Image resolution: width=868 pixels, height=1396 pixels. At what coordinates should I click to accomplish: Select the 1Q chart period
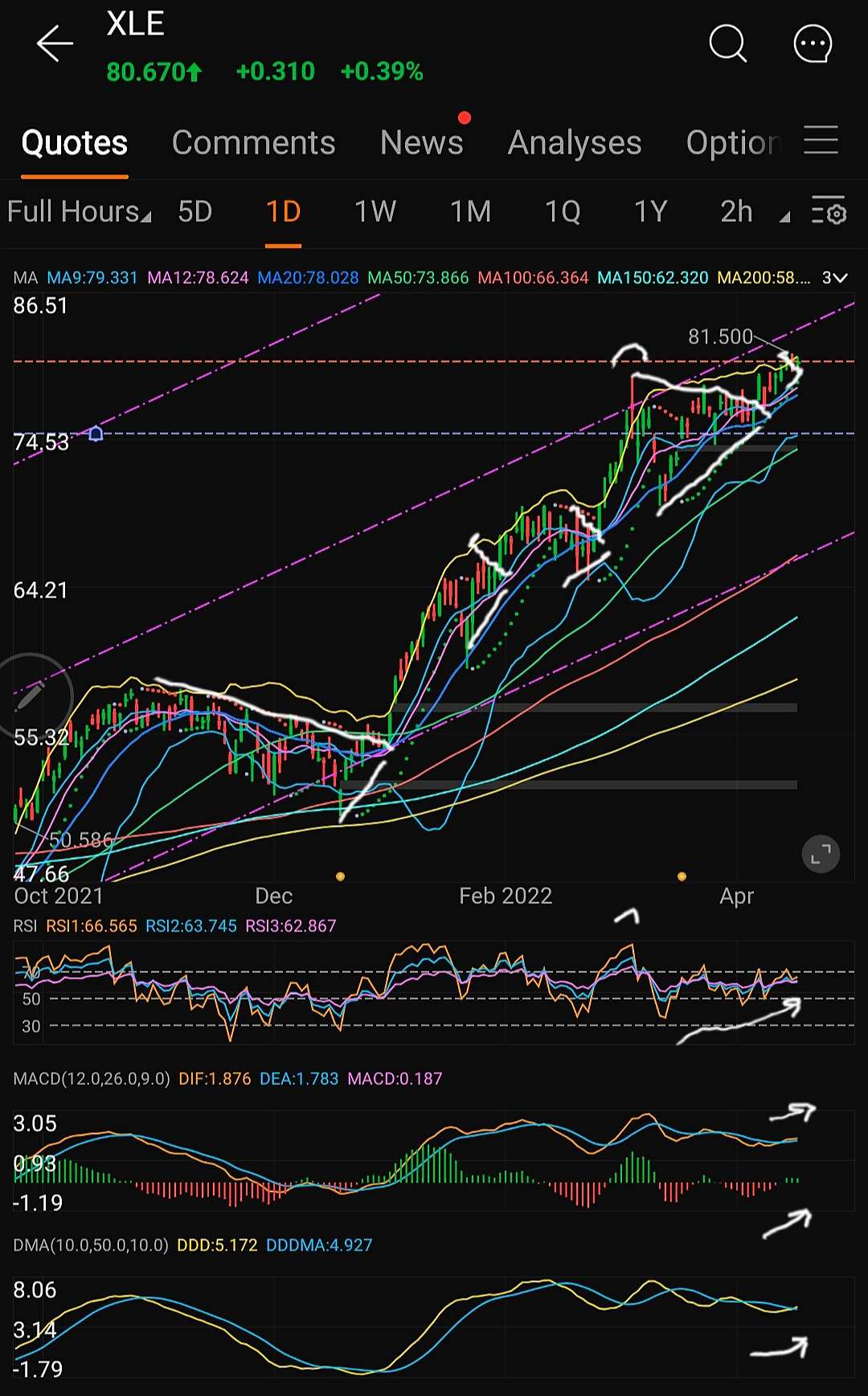click(x=563, y=211)
